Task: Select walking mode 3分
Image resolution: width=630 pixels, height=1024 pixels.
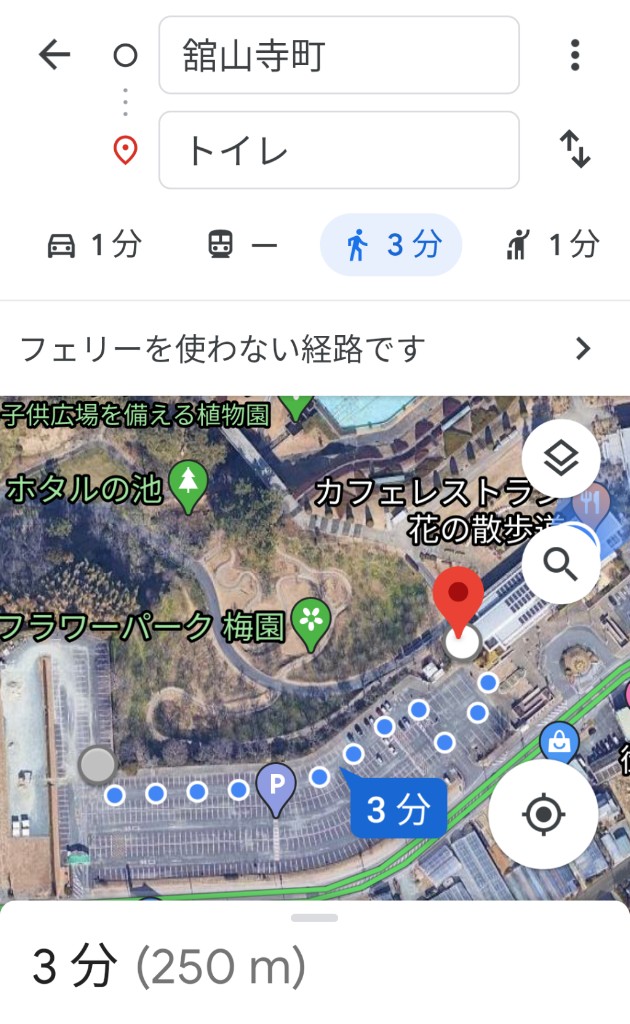Action: point(391,245)
